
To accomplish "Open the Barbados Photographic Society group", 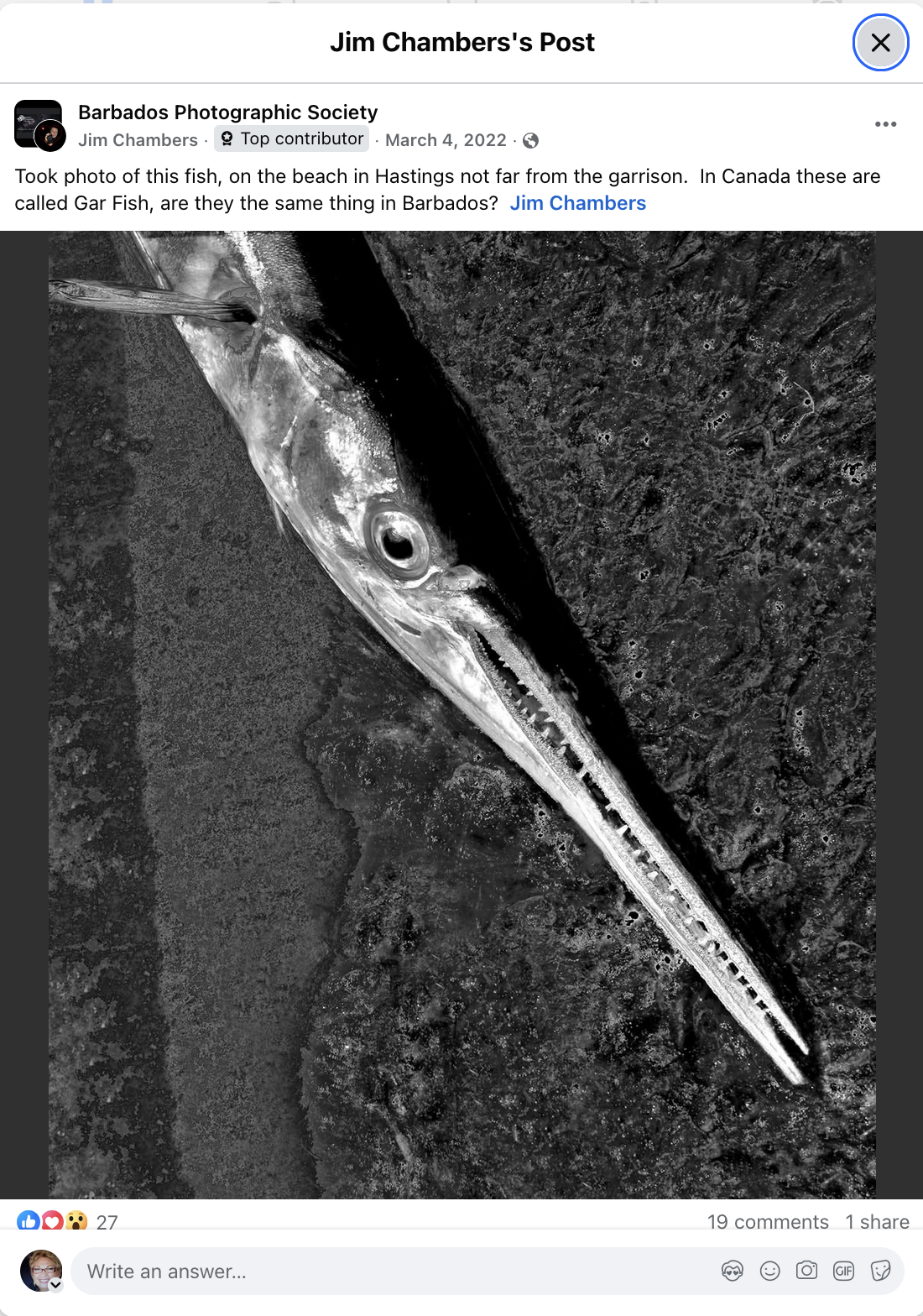I will 227,112.
